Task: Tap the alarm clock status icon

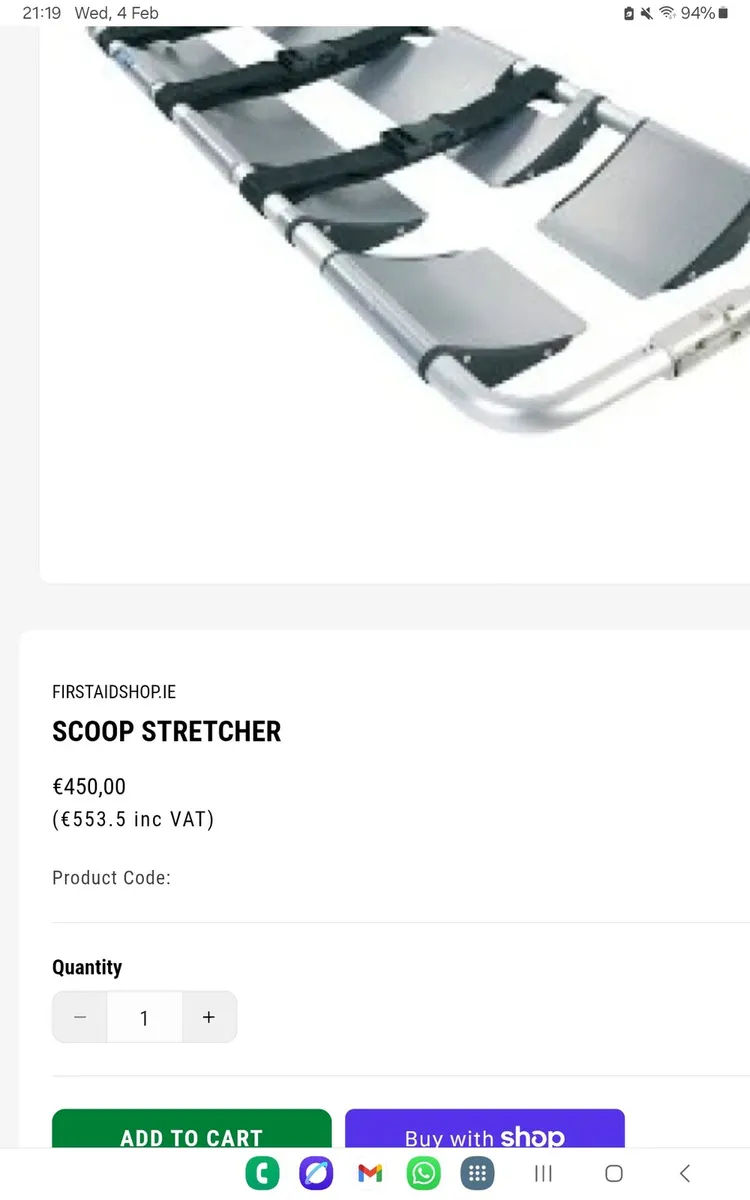Action: pyautogui.click(x=628, y=13)
